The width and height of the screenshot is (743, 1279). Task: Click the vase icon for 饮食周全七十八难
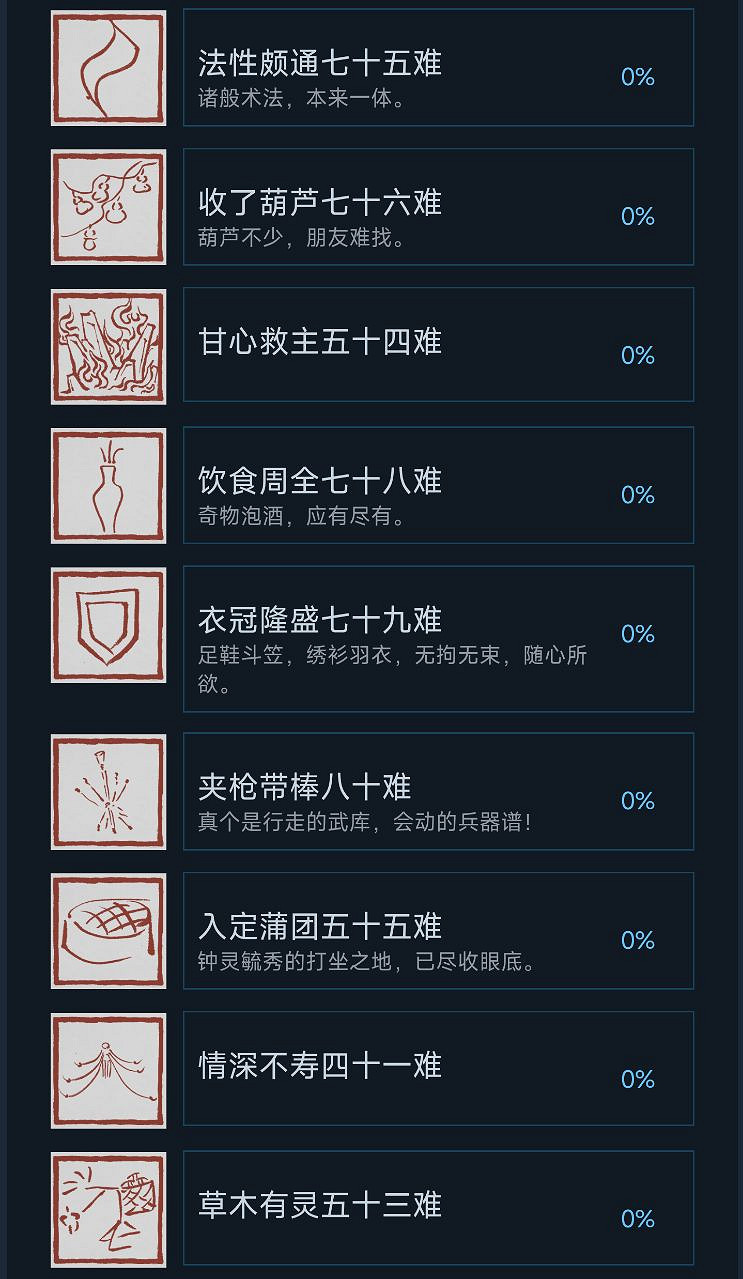click(108, 485)
